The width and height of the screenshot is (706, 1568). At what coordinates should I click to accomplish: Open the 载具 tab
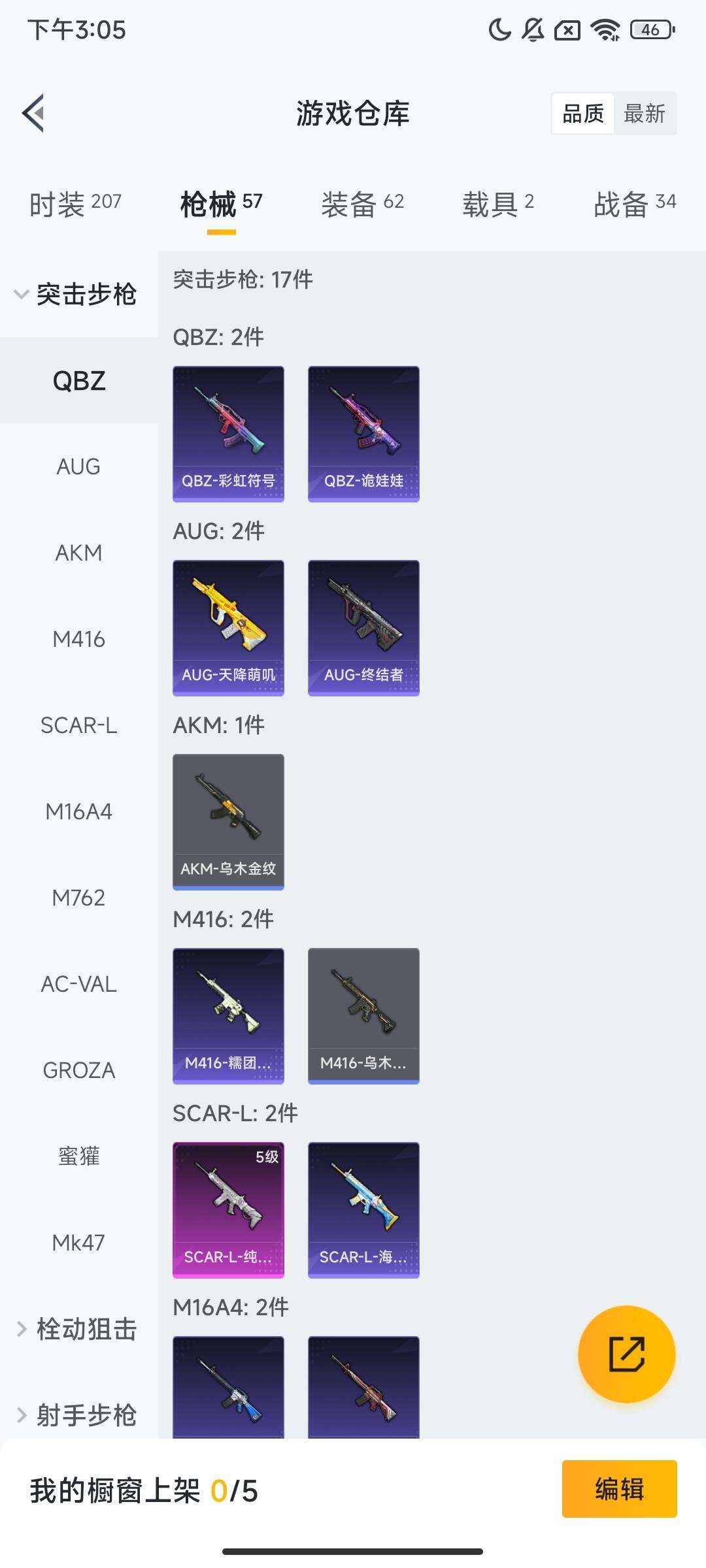[x=498, y=204]
